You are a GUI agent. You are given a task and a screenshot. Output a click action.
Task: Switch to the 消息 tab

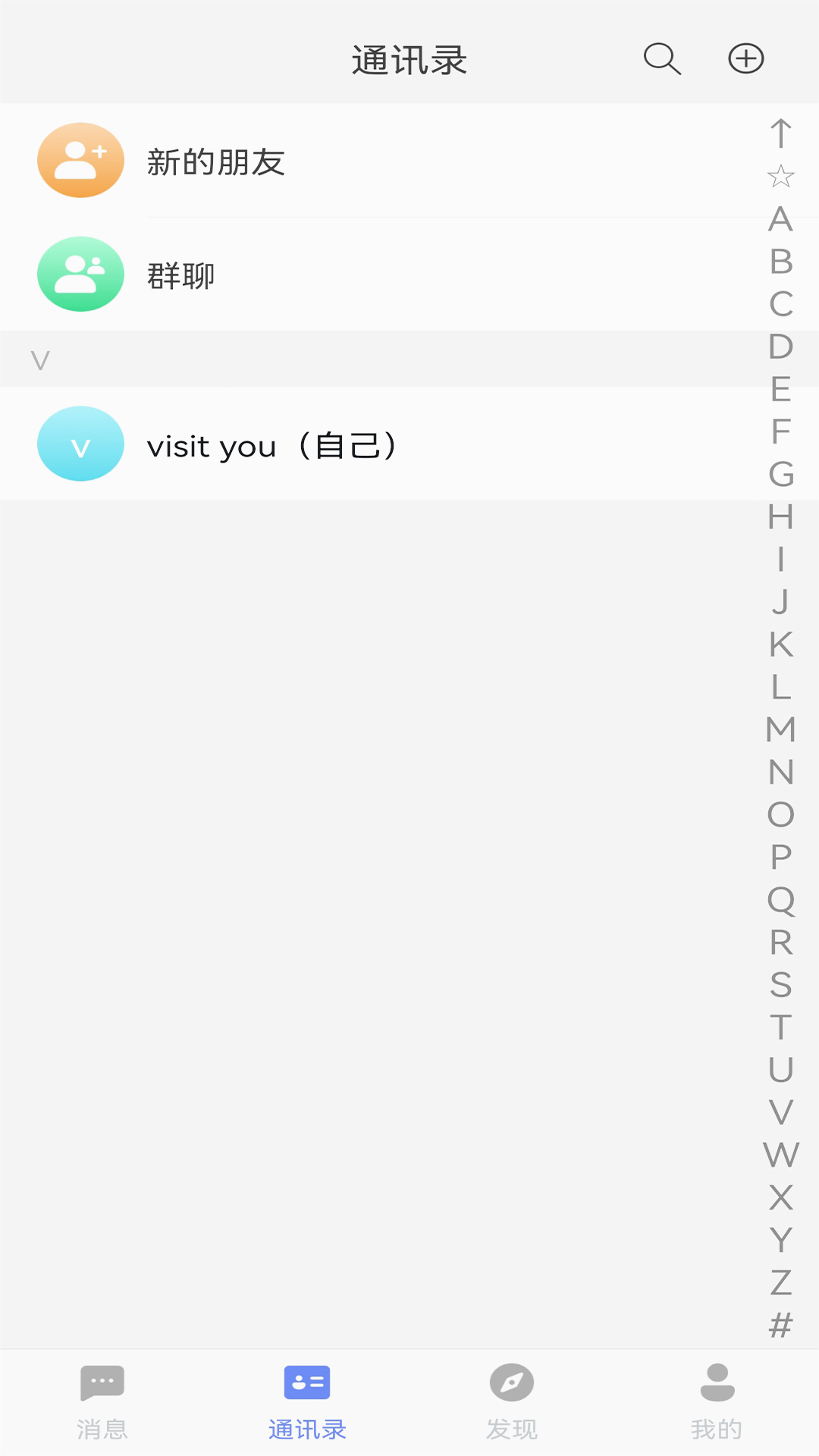pyautogui.click(x=102, y=1401)
